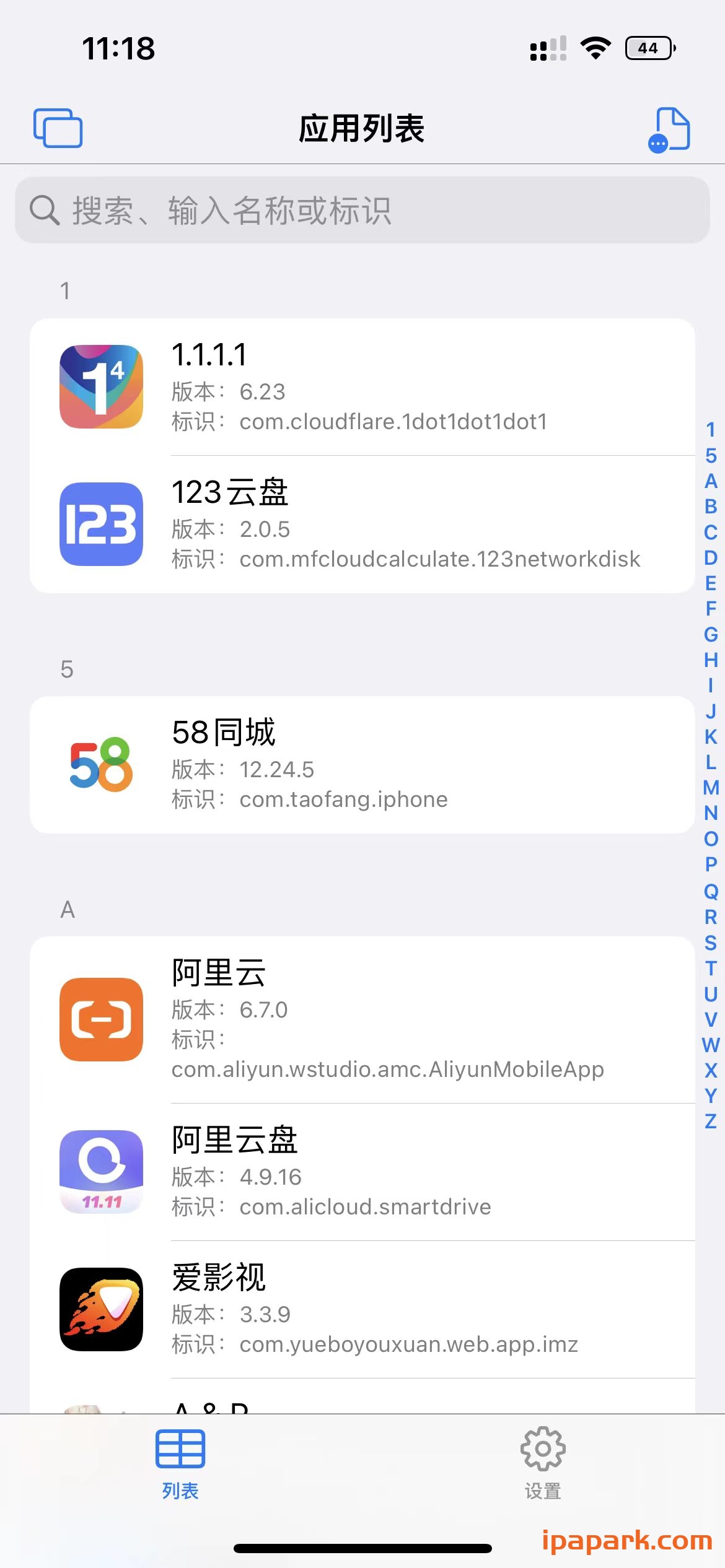This screenshot has width=725, height=1568.
Task: Open the 1.1.1.1 app icon
Action: [101, 388]
